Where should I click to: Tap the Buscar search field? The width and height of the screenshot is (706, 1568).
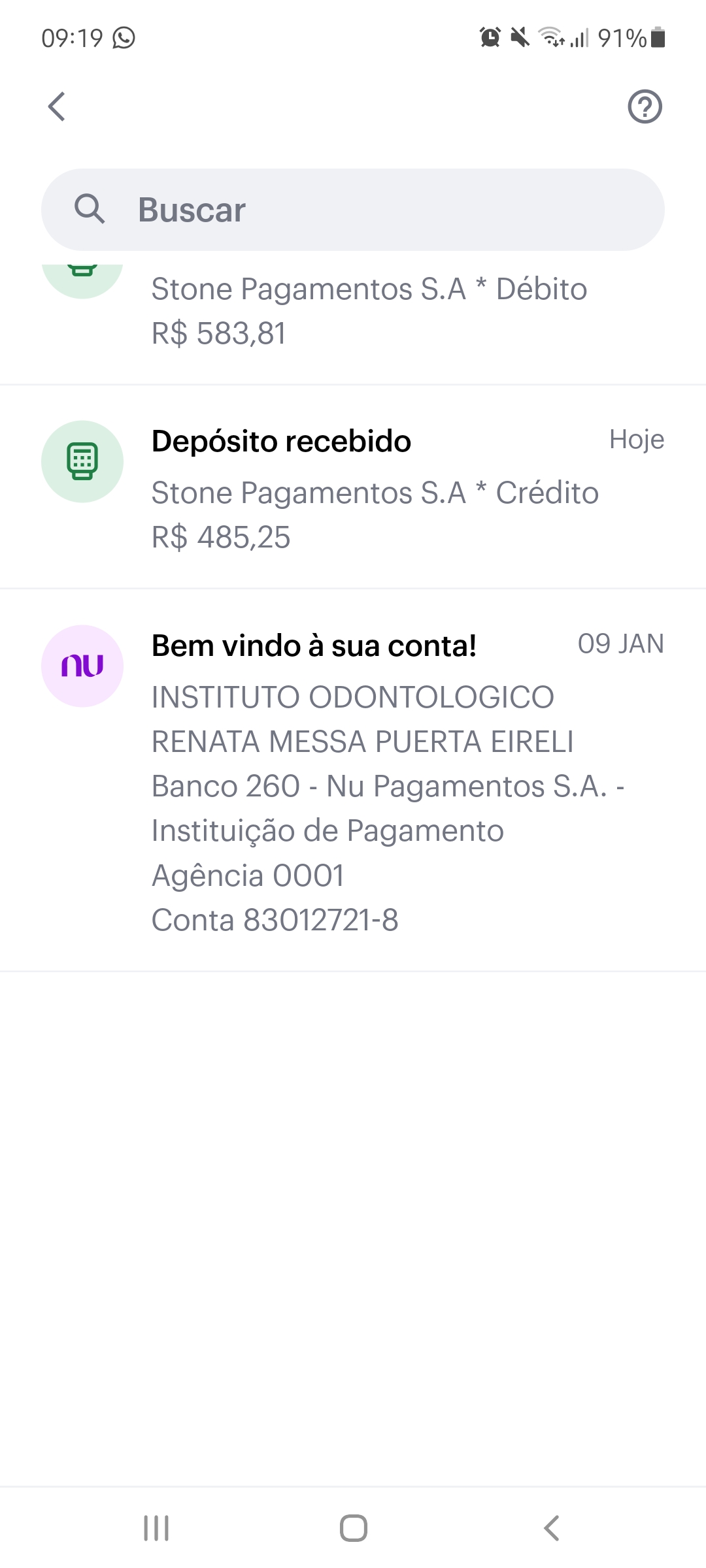353,210
